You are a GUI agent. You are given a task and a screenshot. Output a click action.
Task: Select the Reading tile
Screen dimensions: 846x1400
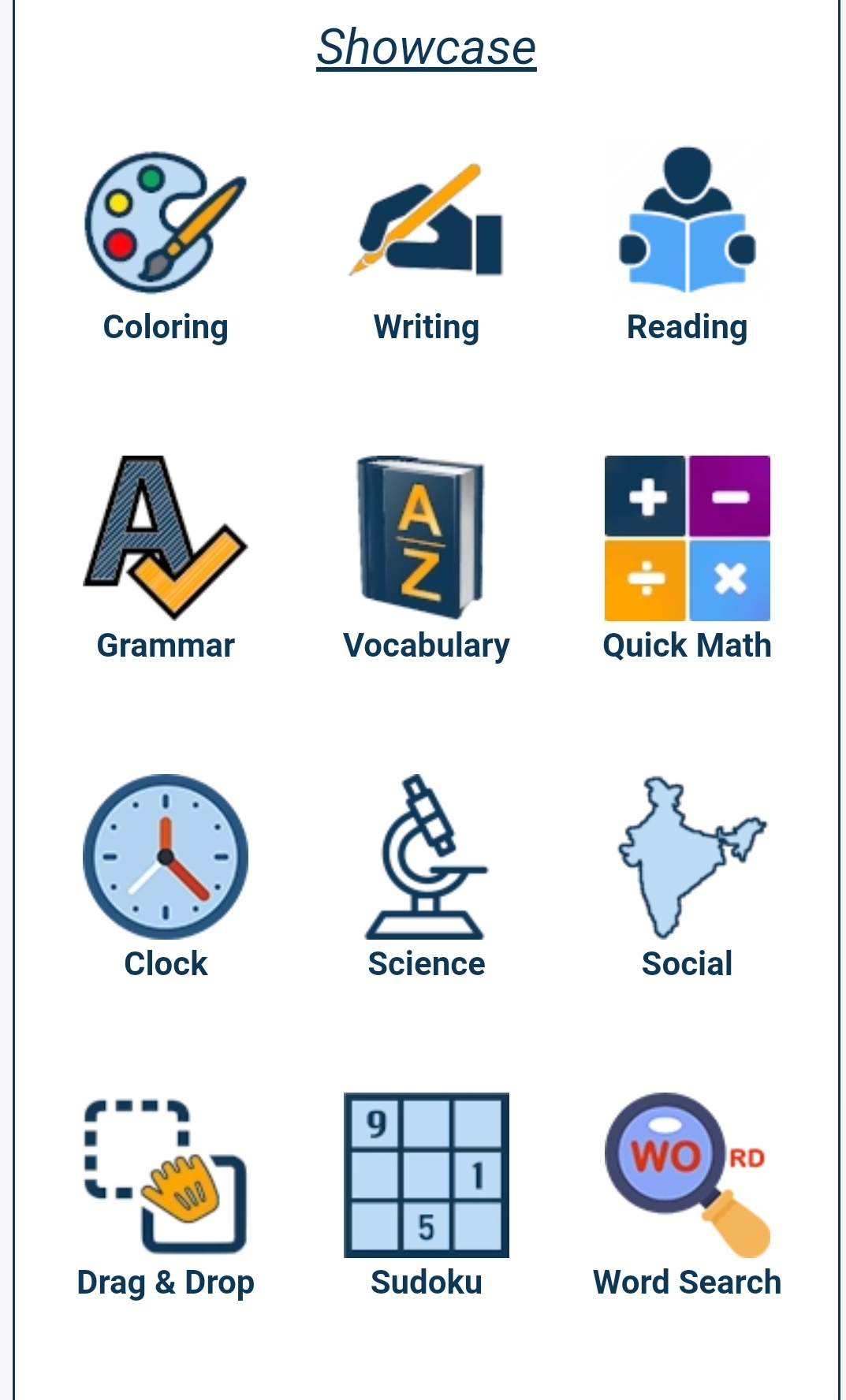click(x=687, y=222)
